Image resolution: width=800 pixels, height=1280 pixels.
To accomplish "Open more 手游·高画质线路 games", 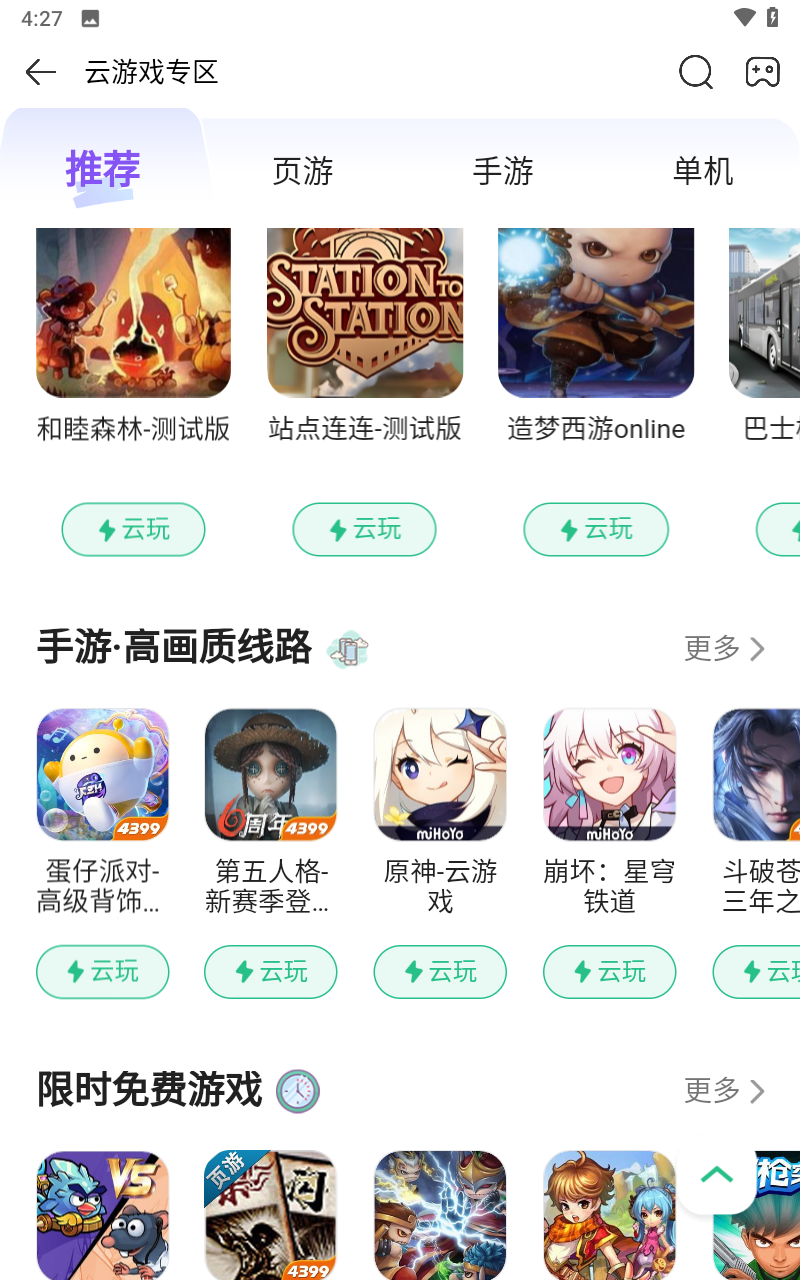I will [x=724, y=648].
